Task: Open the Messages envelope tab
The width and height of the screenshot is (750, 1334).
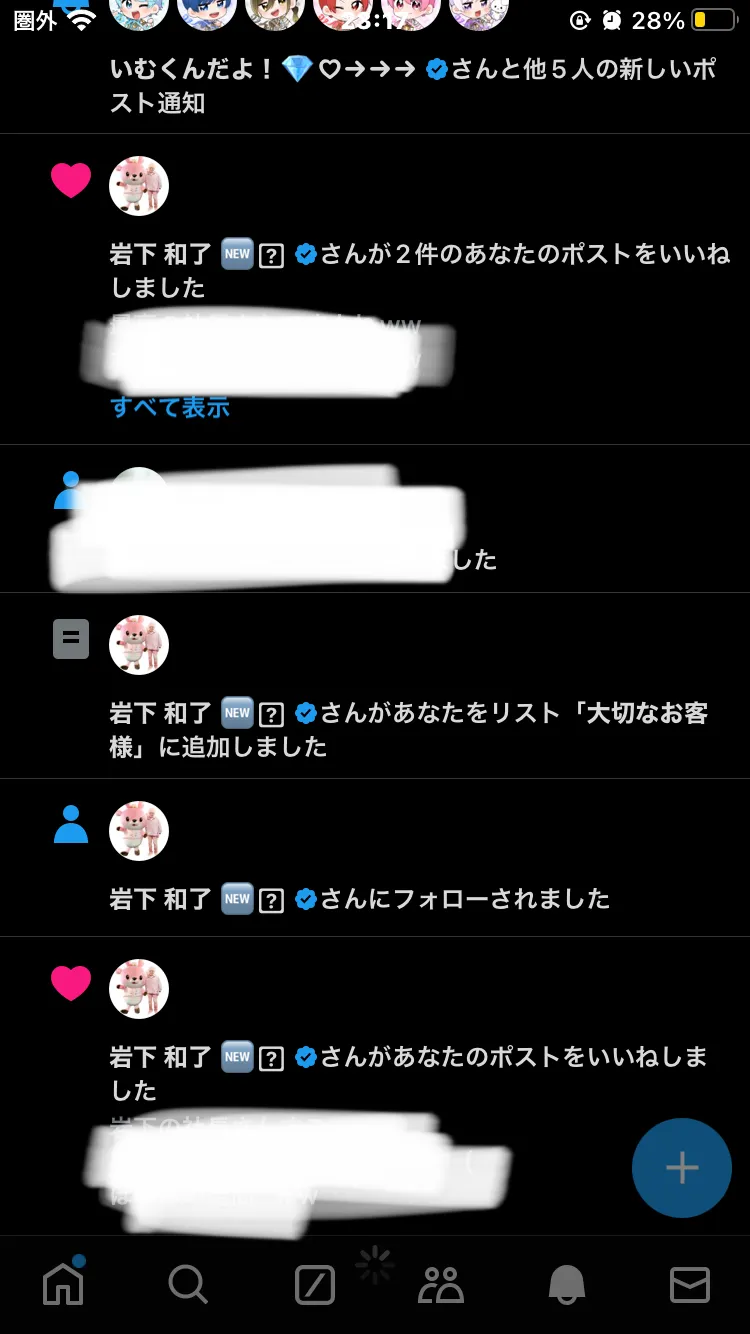Action: pyautogui.click(x=690, y=1285)
